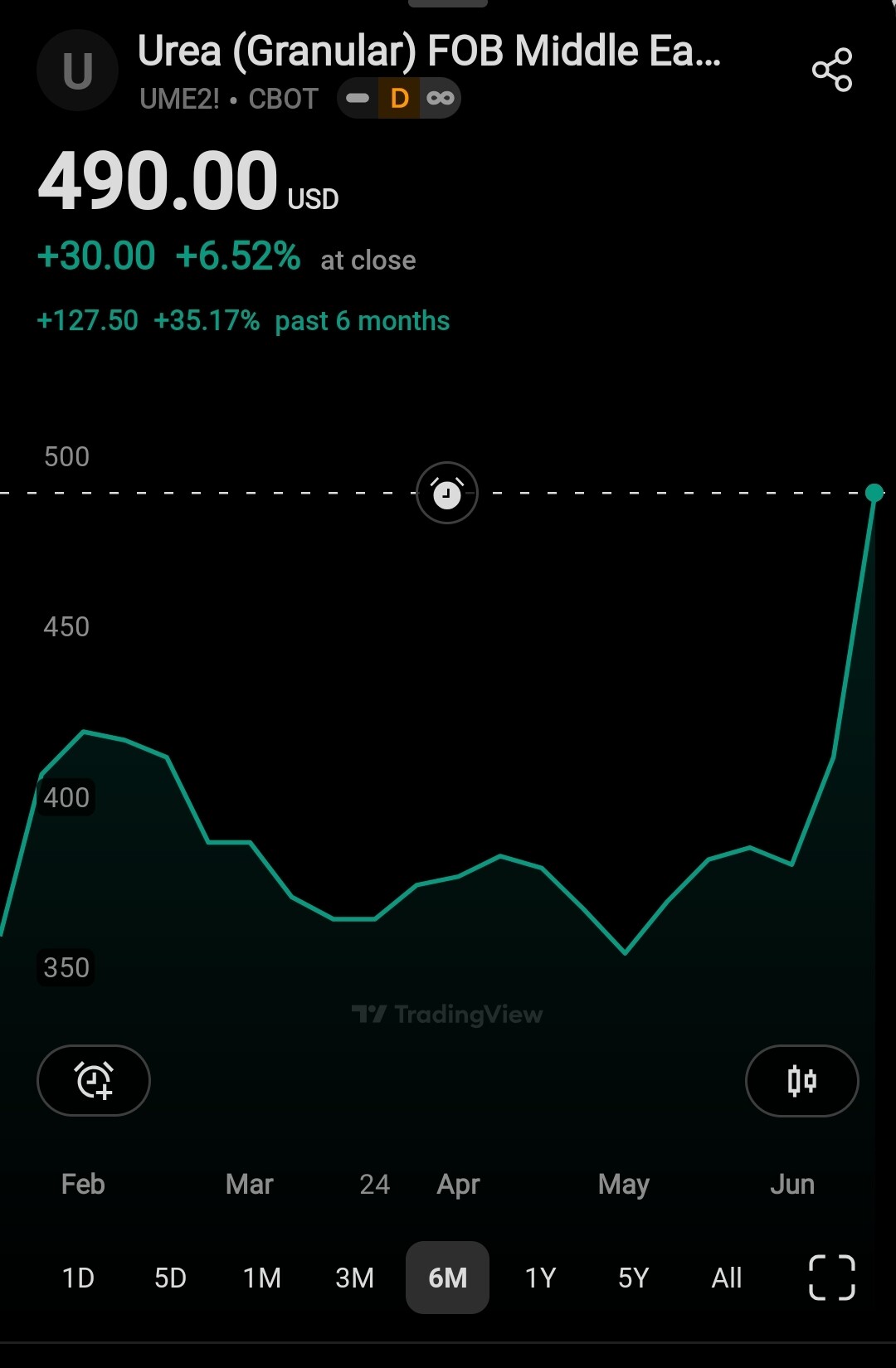Switch to candlestick chart view

point(801,1080)
